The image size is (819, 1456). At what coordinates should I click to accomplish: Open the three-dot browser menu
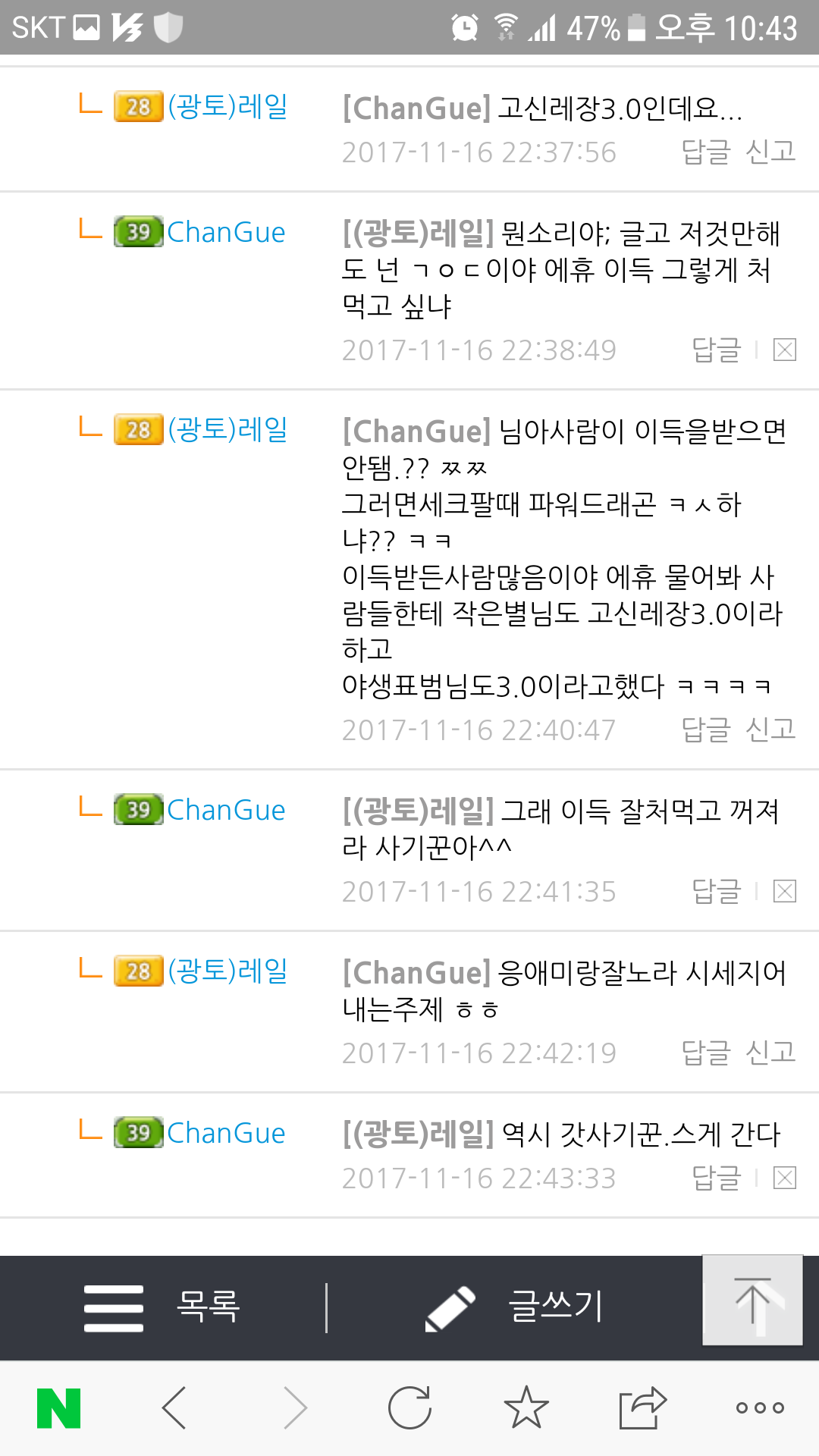click(x=760, y=1408)
